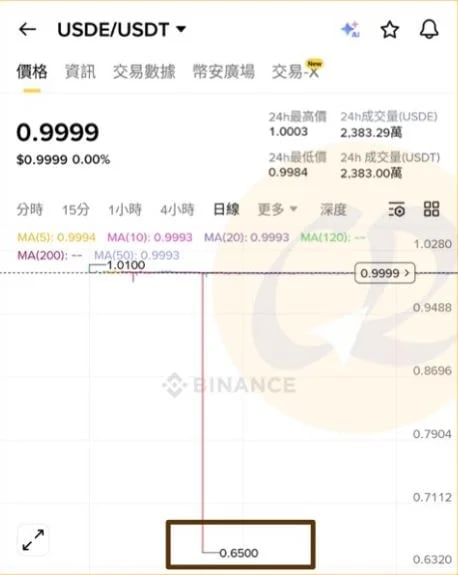
Task: Select the 分時 chart interval
Action: [30, 210]
